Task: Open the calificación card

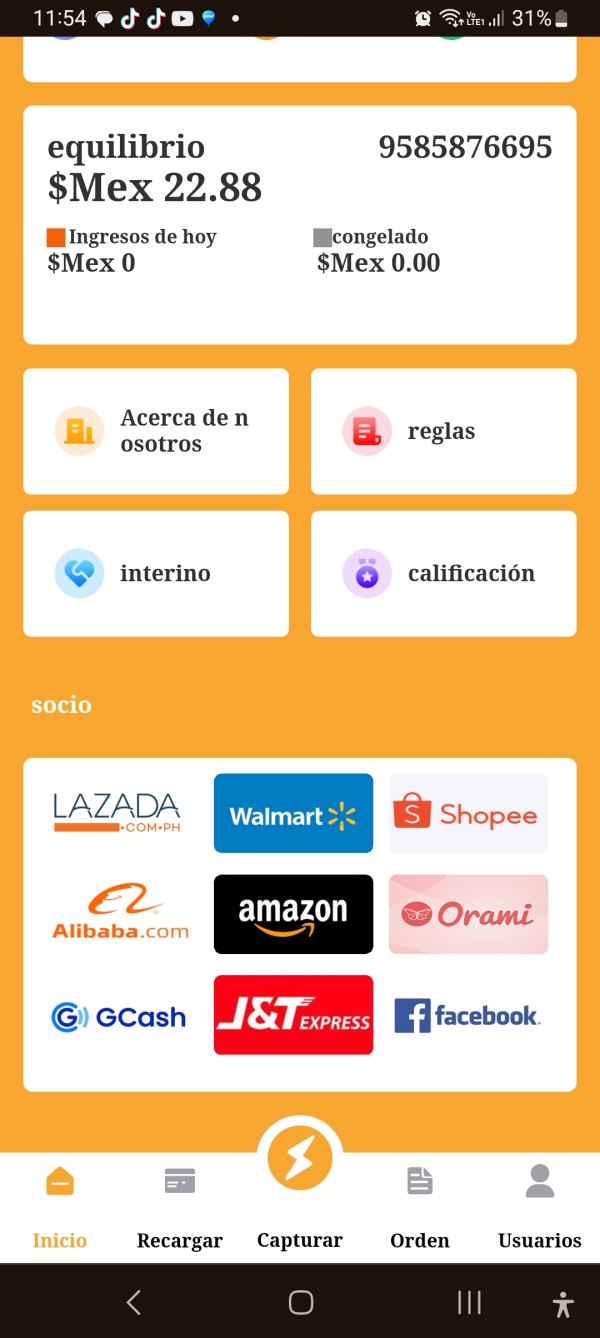Action: pyautogui.click(x=443, y=574)
